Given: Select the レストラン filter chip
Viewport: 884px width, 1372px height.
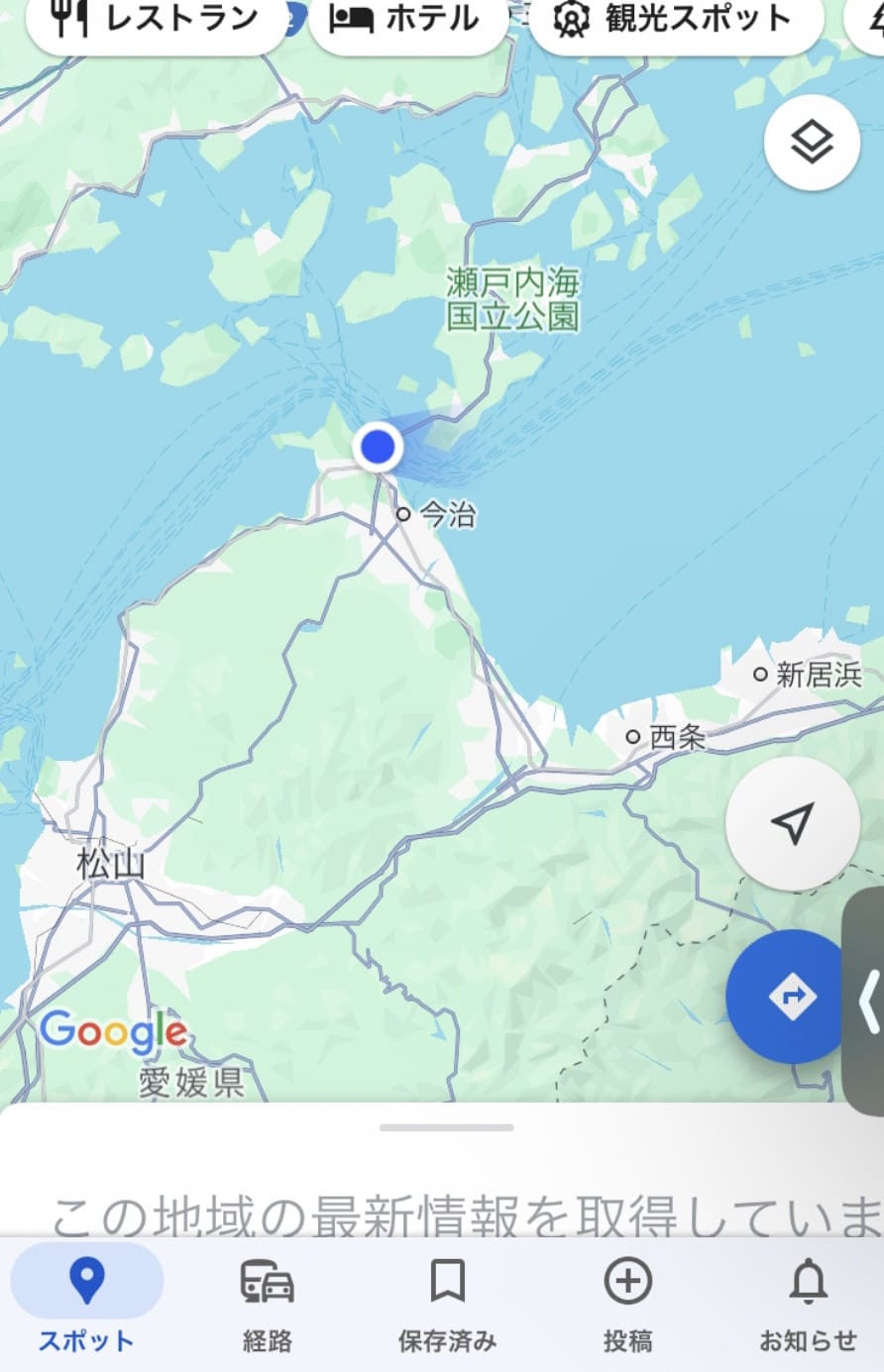Looking at the screenshot, I should click(157, 20).
